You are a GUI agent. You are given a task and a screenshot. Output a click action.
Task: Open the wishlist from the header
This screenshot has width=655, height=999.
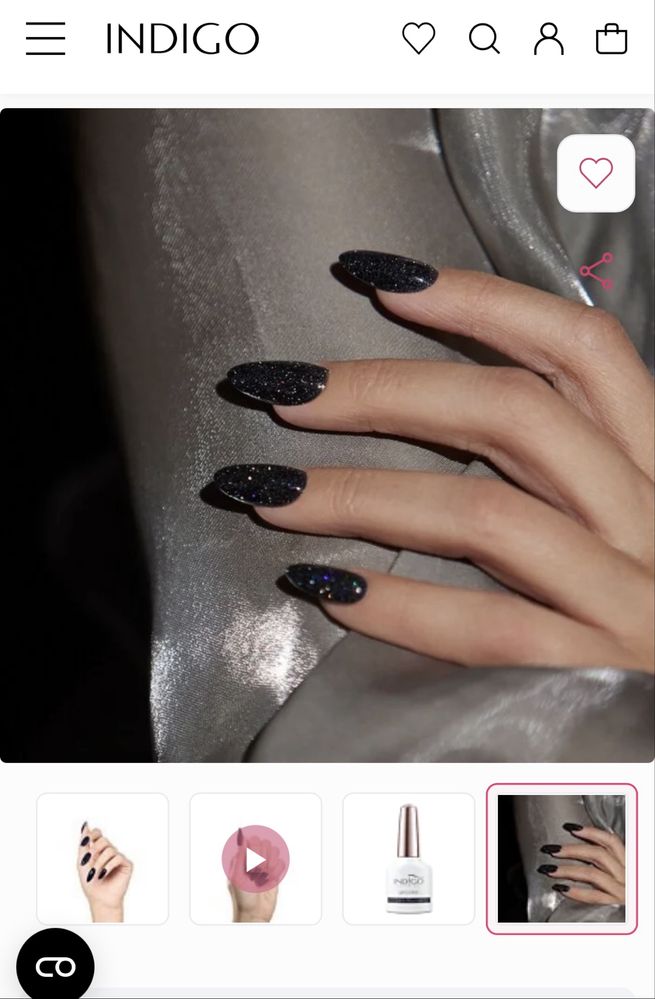pyautogui.click(x=418, y=39)
